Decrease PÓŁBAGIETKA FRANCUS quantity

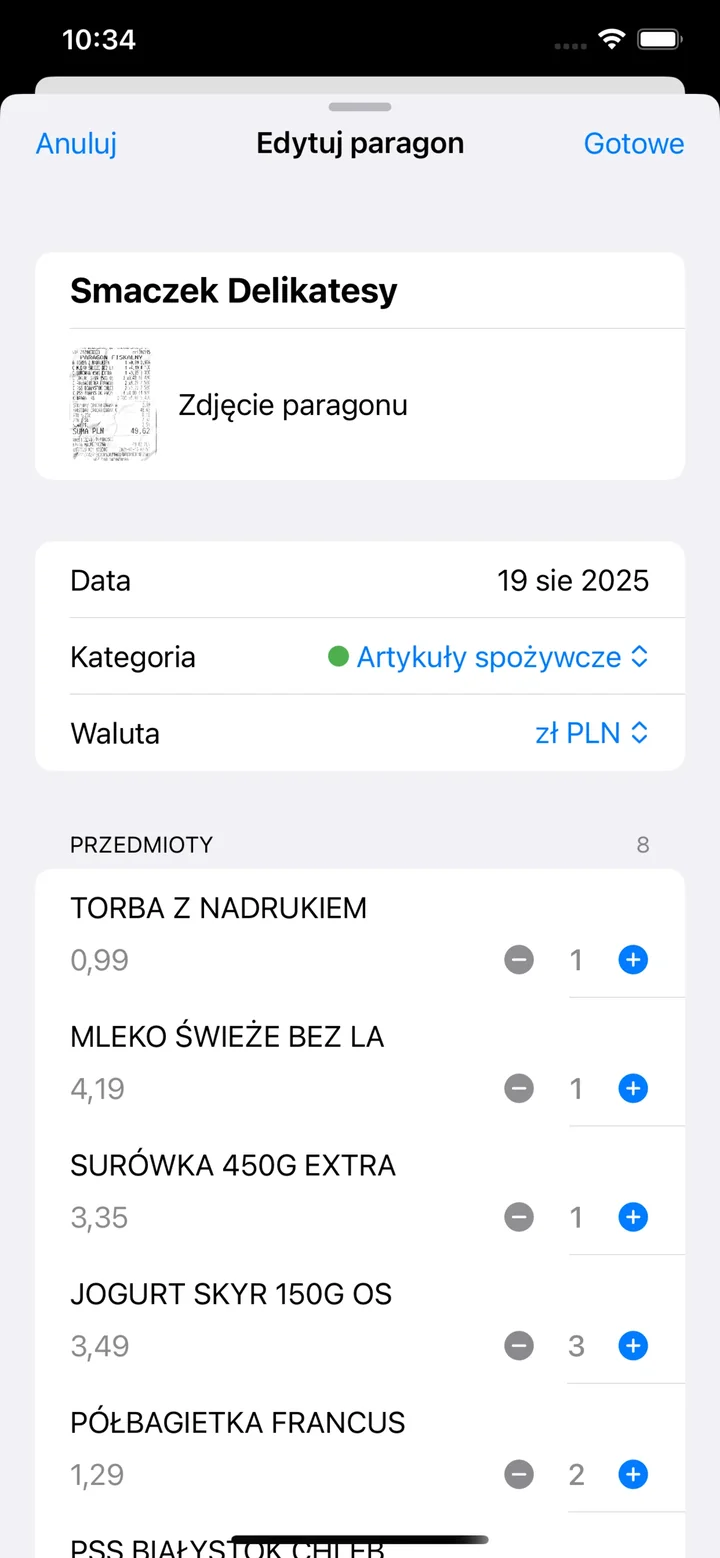click(x=518, y=1474)
